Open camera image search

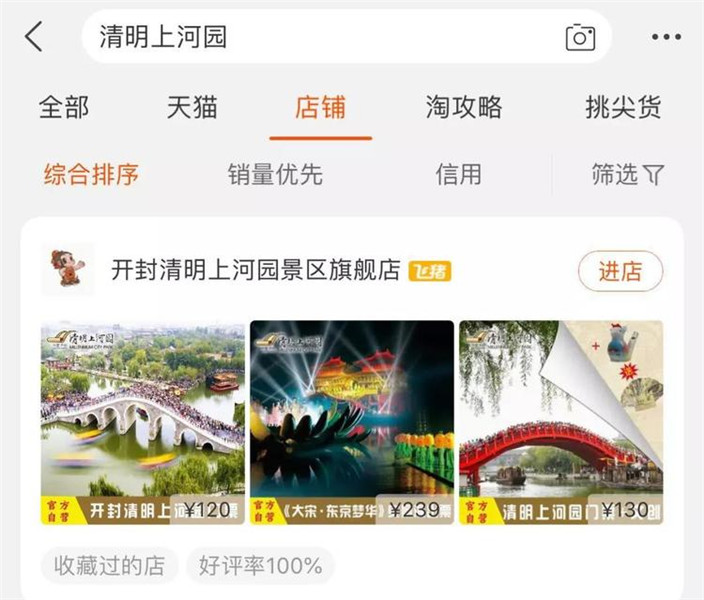tap(580, 38)
